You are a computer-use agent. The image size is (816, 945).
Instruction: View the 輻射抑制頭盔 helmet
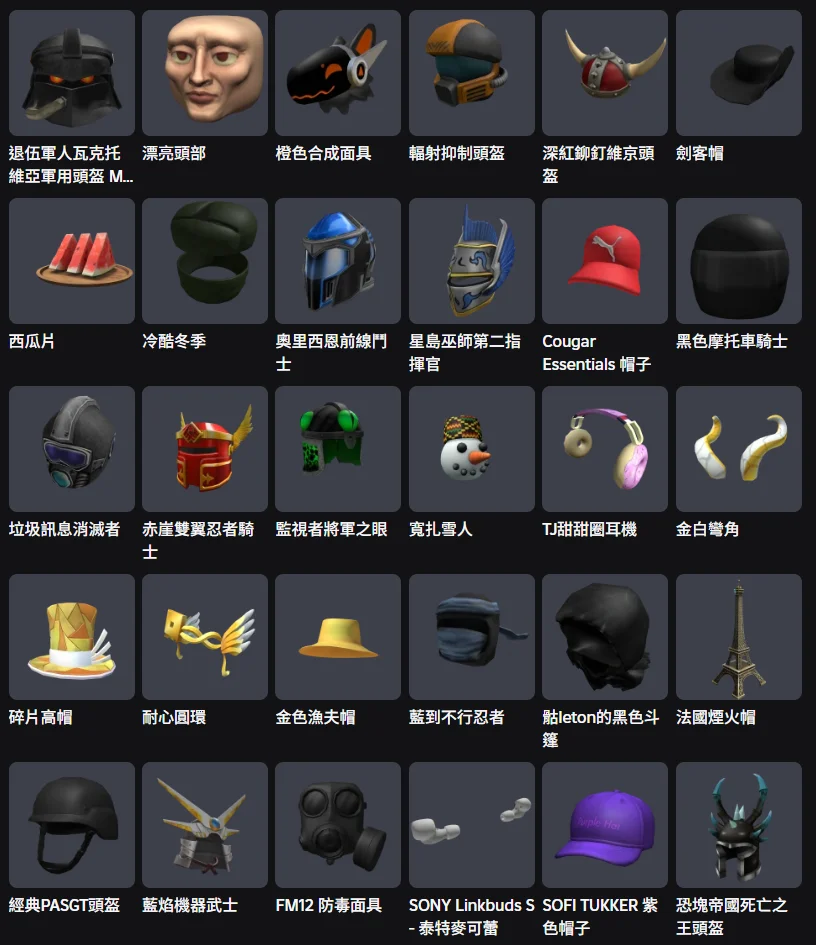tap(471, 73)
